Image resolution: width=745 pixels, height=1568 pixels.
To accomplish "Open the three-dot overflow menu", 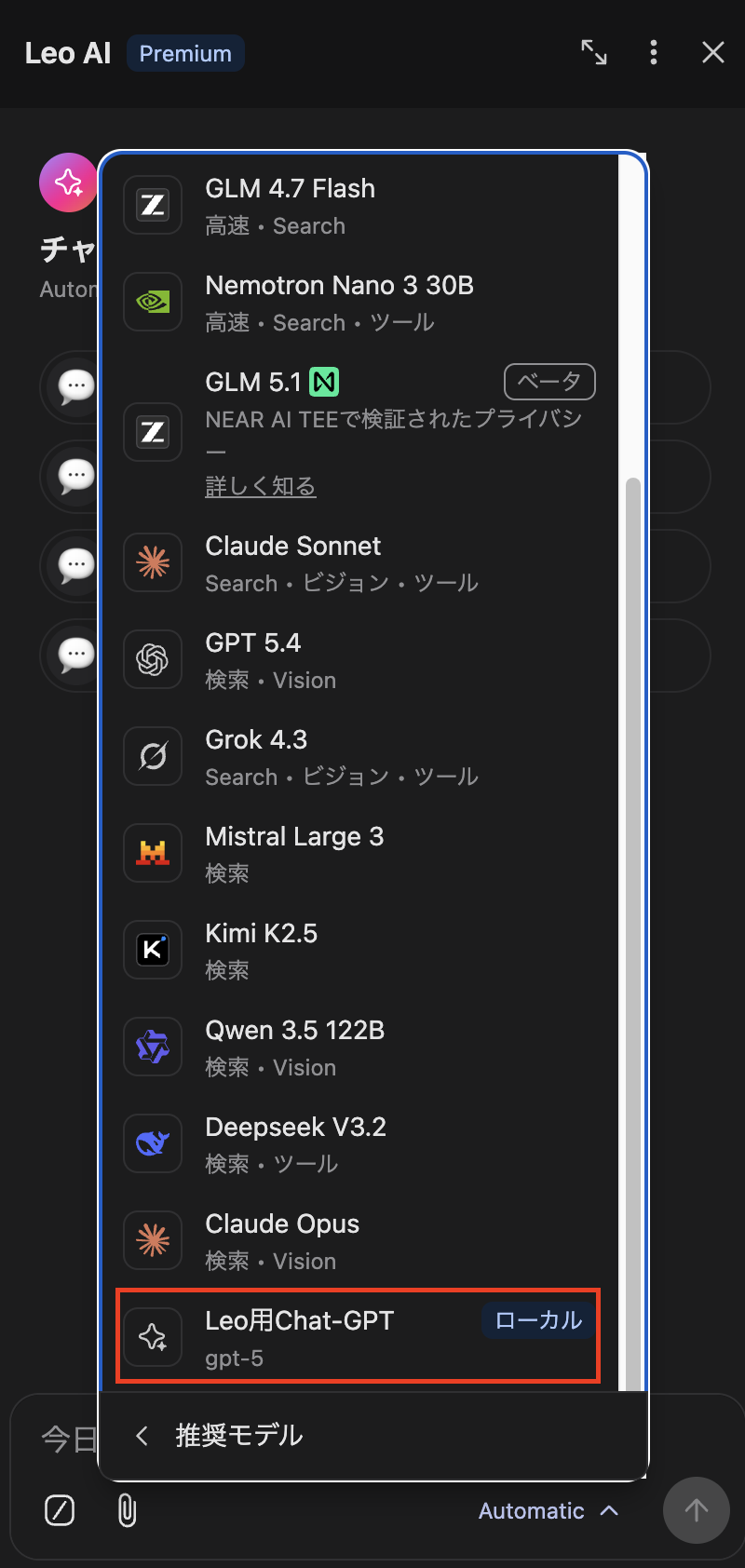I will pyautogui.click(x=654, y=53).
